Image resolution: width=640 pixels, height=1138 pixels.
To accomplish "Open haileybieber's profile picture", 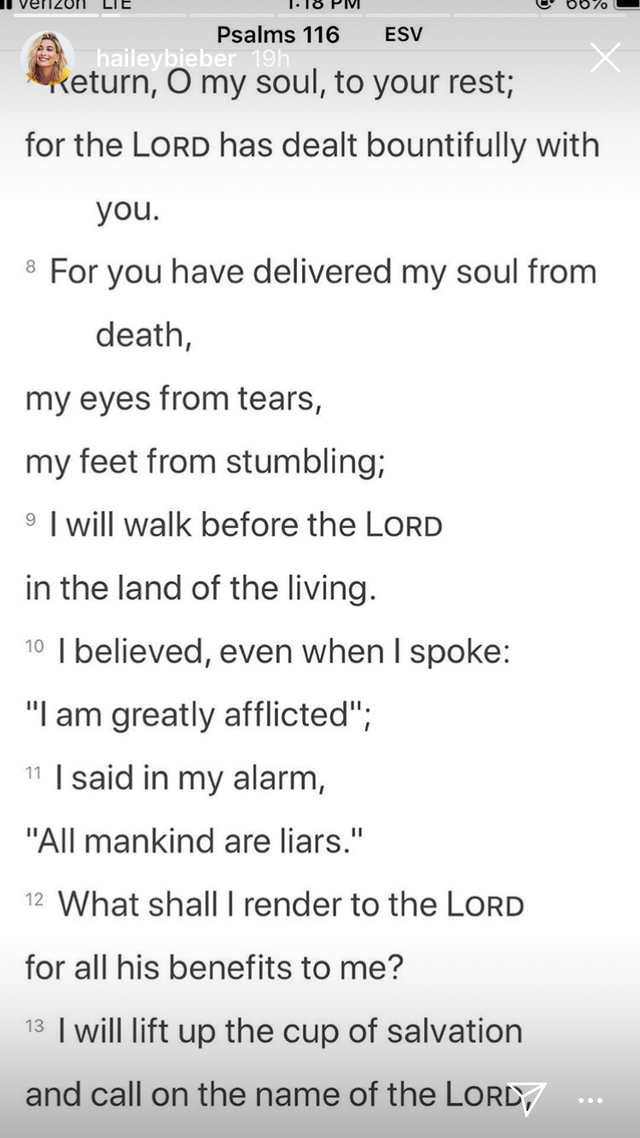I will tap(52, 58).
